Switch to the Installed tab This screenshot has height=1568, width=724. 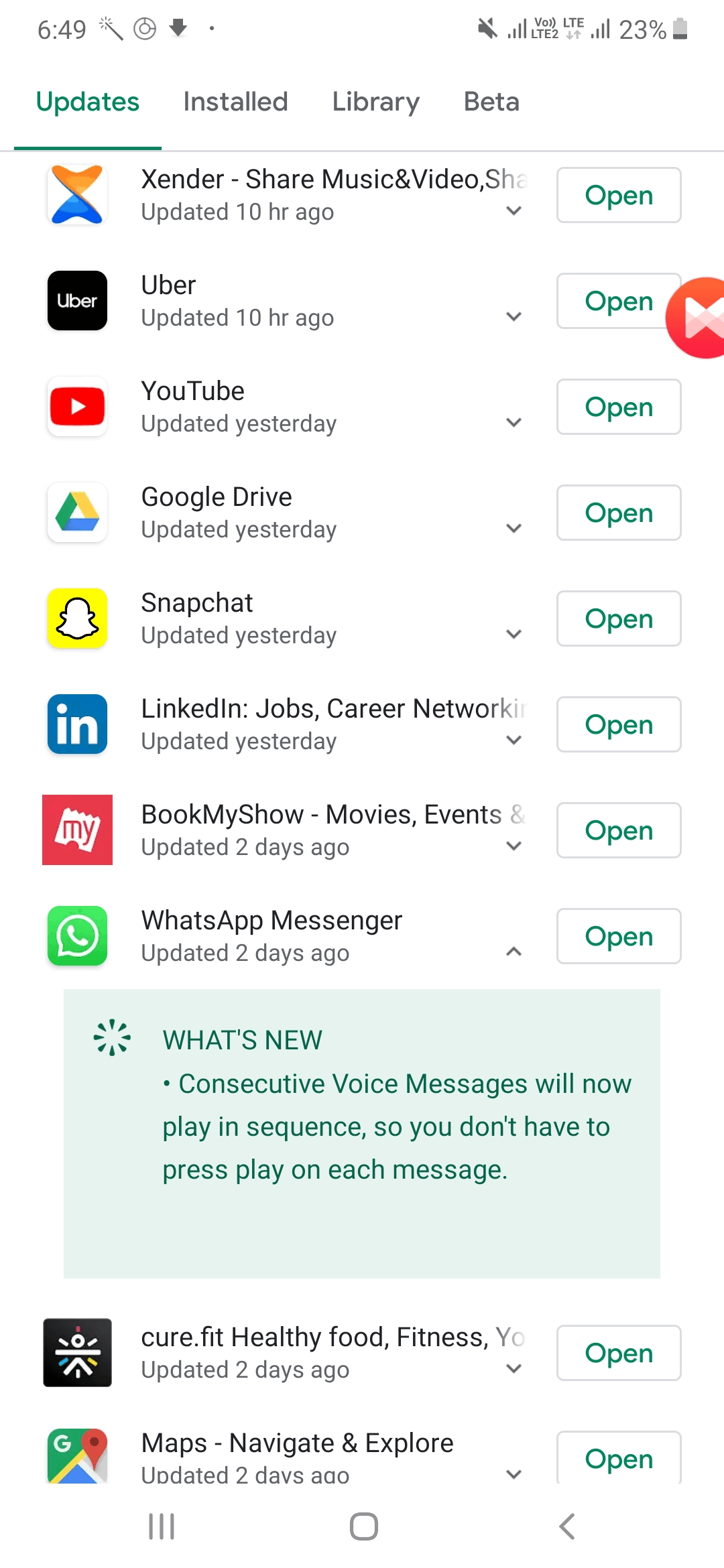(x=235, y=101)
